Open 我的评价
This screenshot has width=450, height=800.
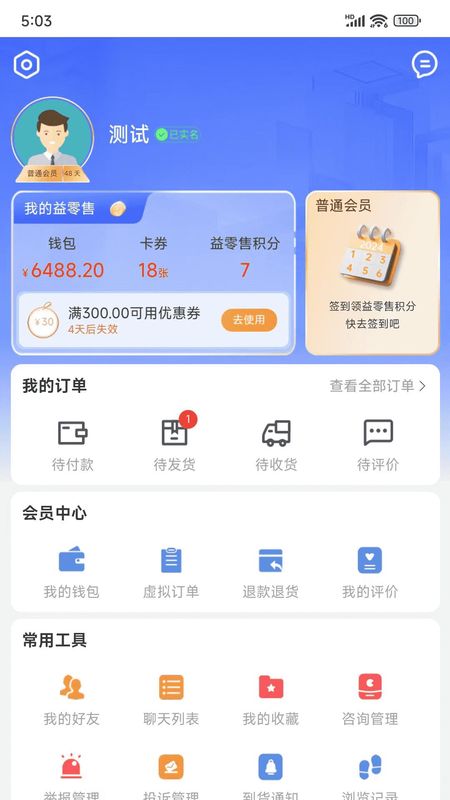click(370, 573)
